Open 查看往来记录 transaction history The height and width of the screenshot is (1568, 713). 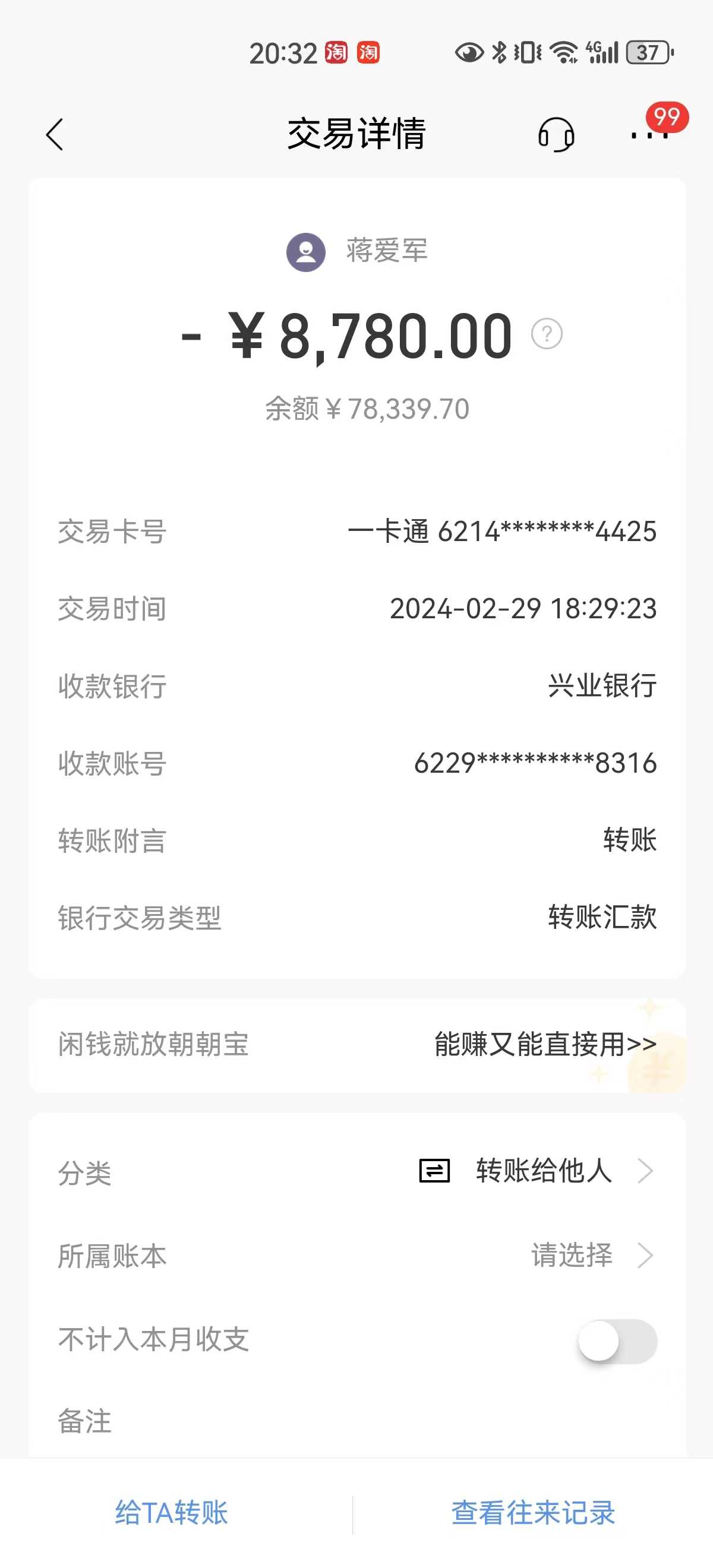point(533,1513)
